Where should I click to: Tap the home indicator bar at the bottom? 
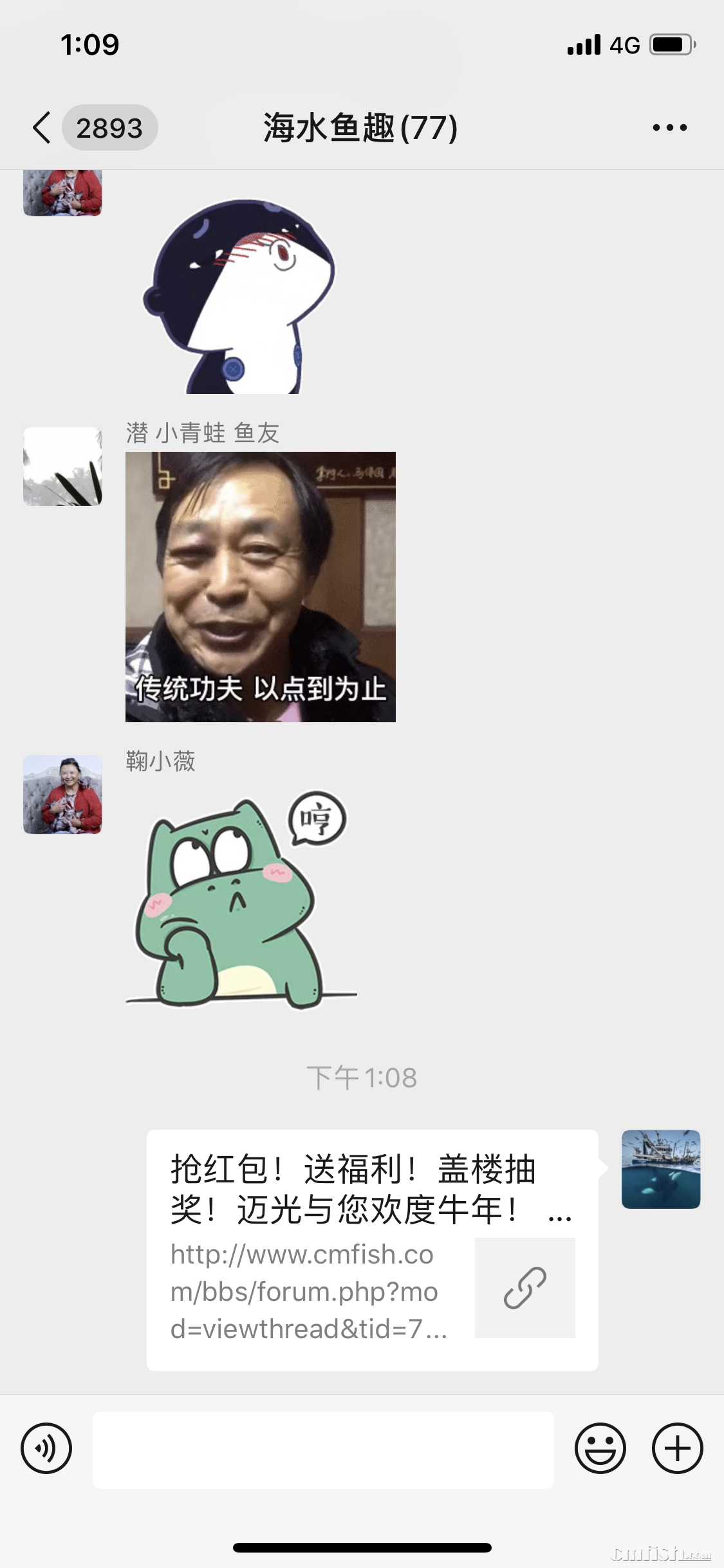coord(362,1548)
